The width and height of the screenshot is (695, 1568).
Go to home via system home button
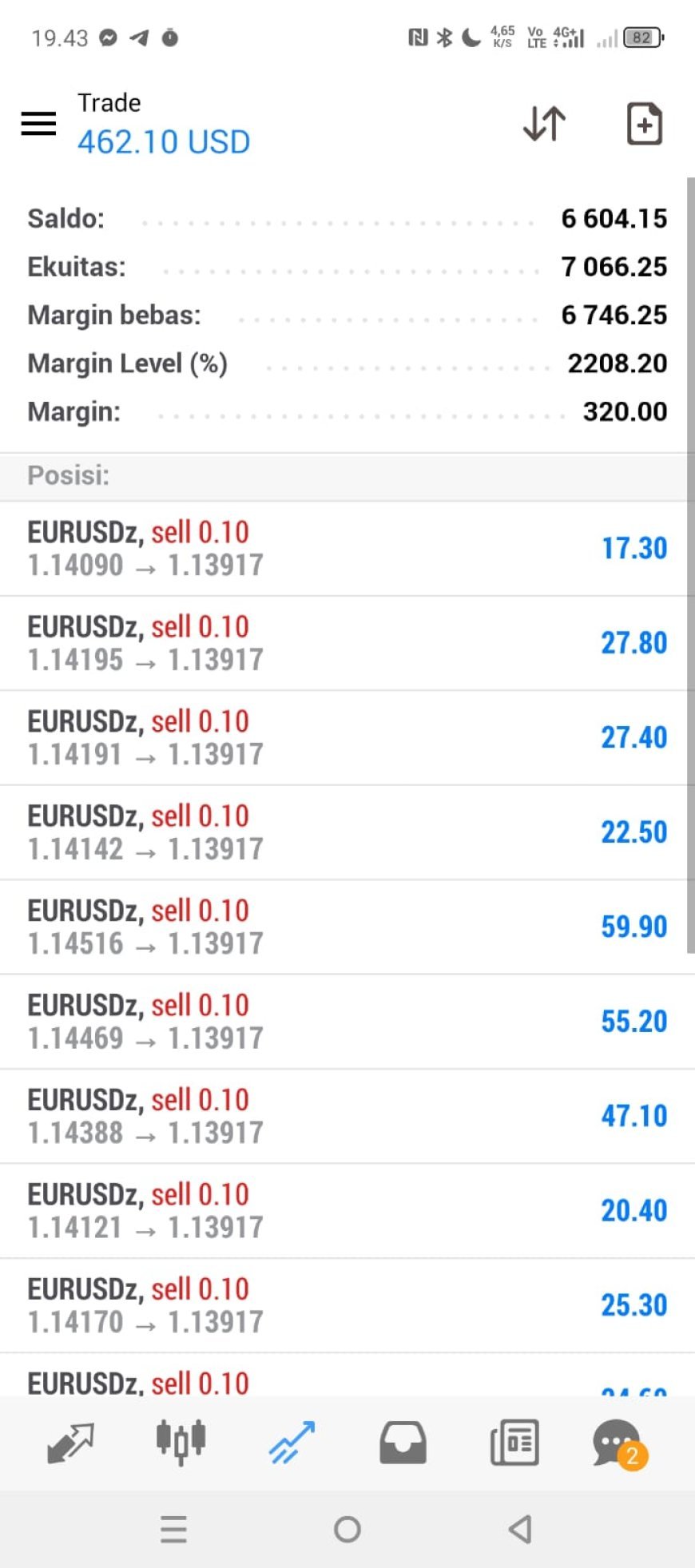click(x=347, y=1530)
